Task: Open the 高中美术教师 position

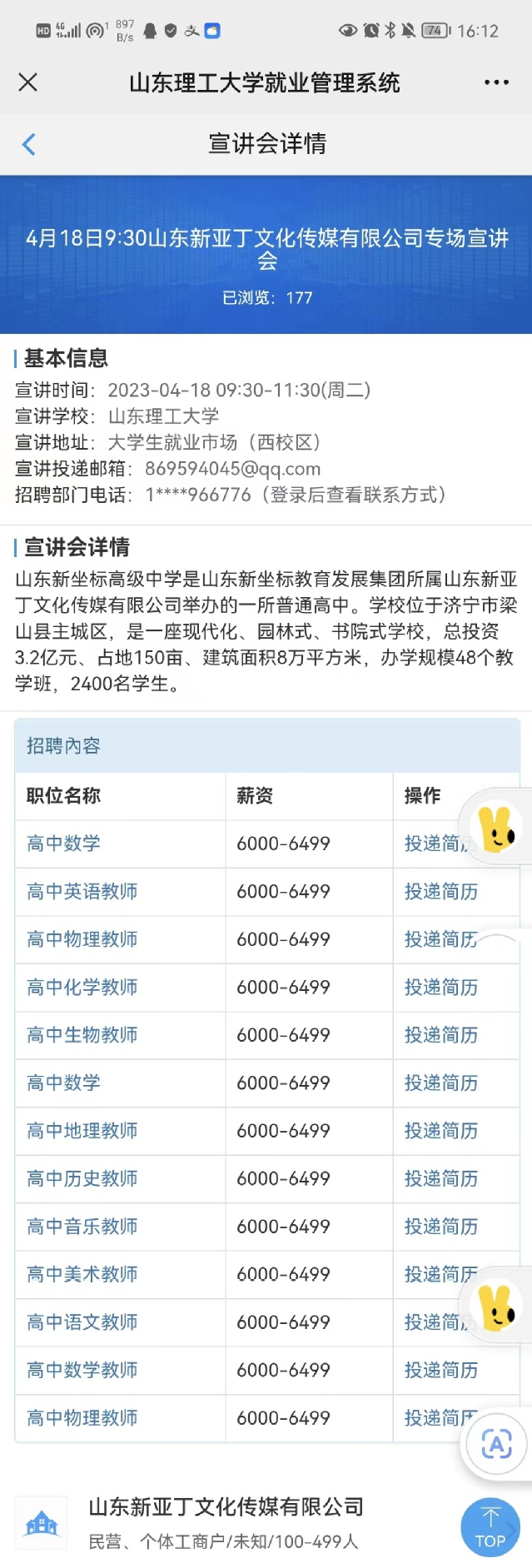Action: [x=82, y=1274]
